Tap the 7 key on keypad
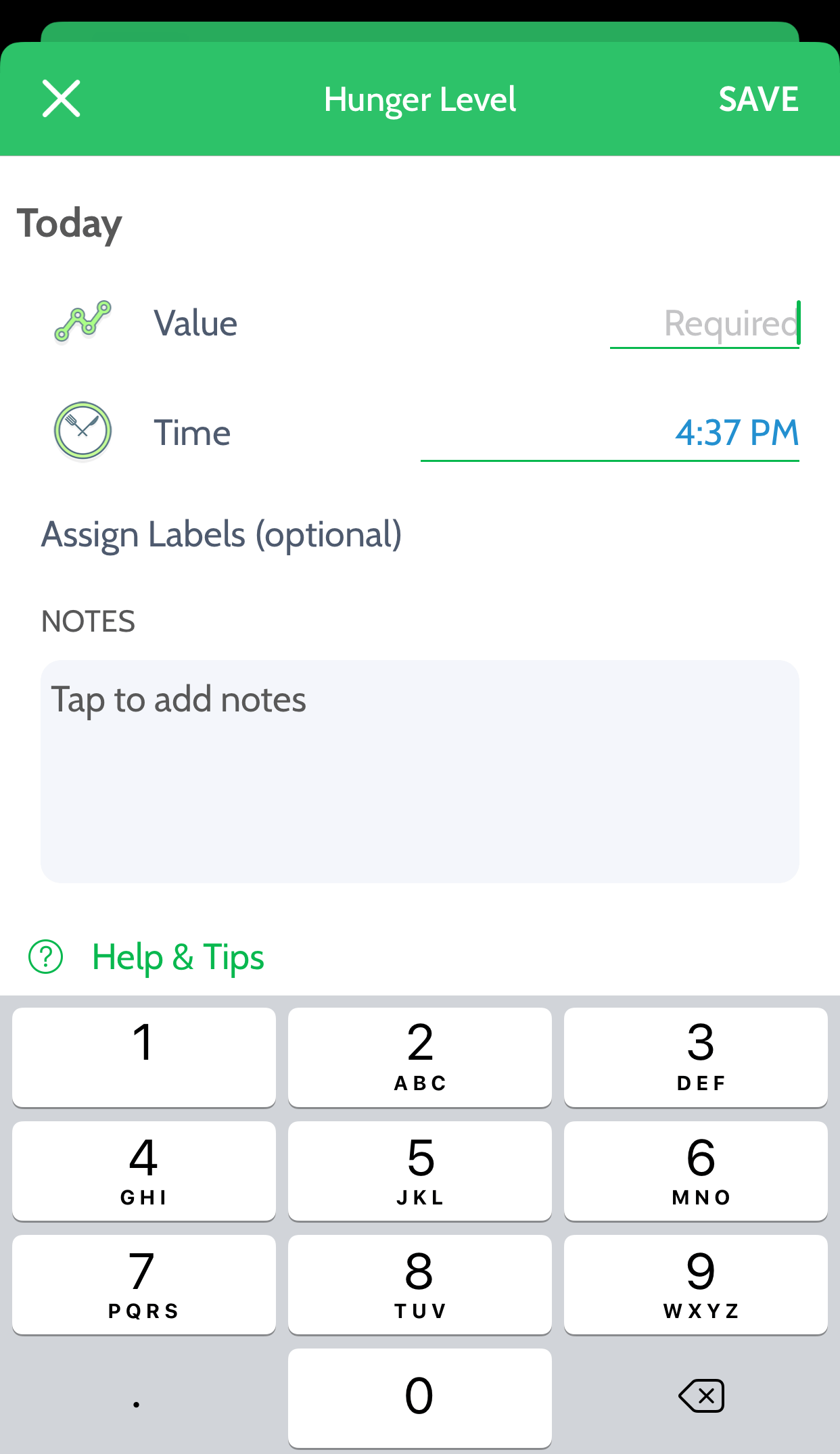 [143, 1284]
